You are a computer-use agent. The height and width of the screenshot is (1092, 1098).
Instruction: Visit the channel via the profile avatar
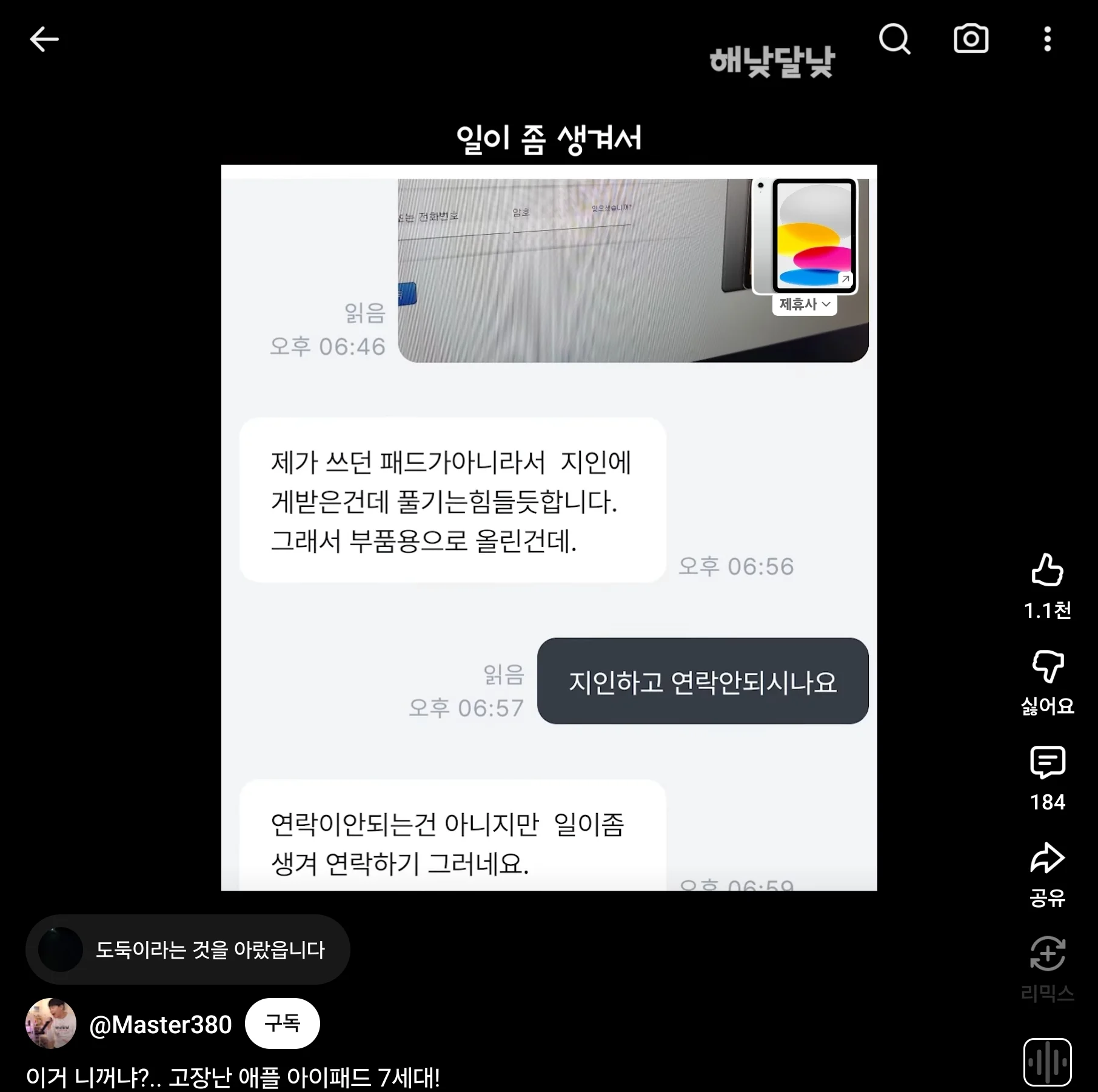point(51,1023)
